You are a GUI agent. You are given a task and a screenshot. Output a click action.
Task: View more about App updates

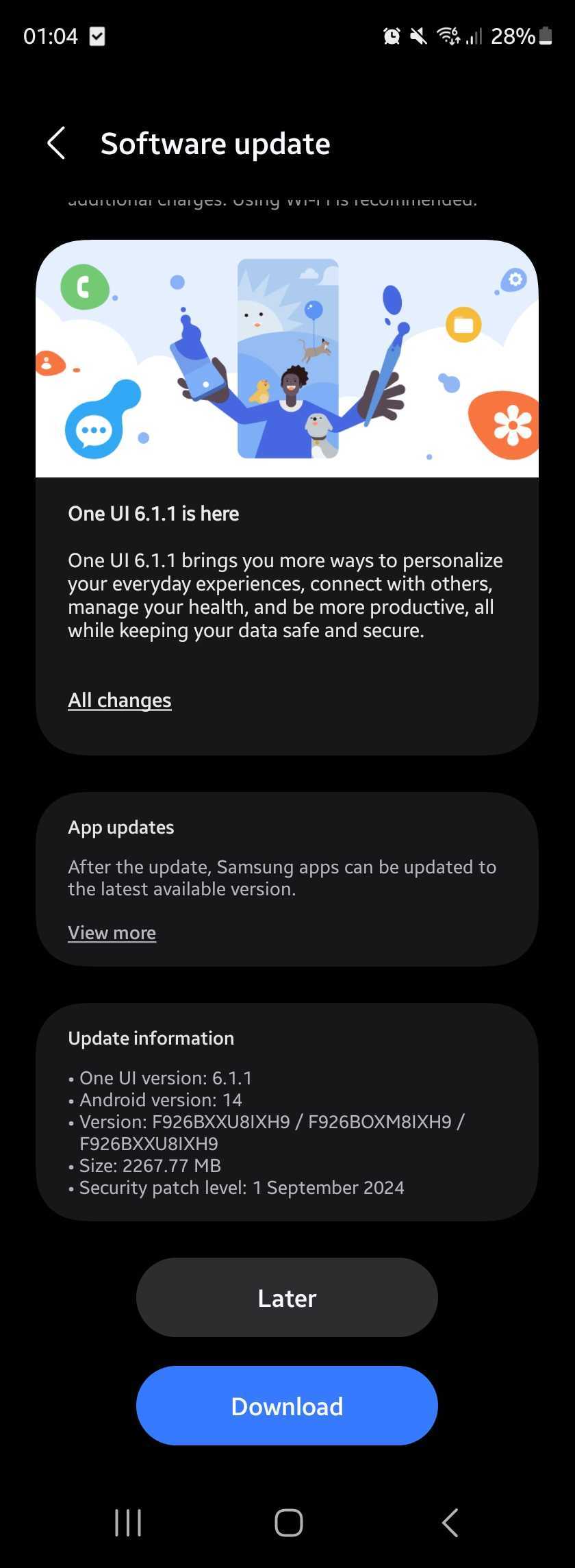[x=112, y=933]
